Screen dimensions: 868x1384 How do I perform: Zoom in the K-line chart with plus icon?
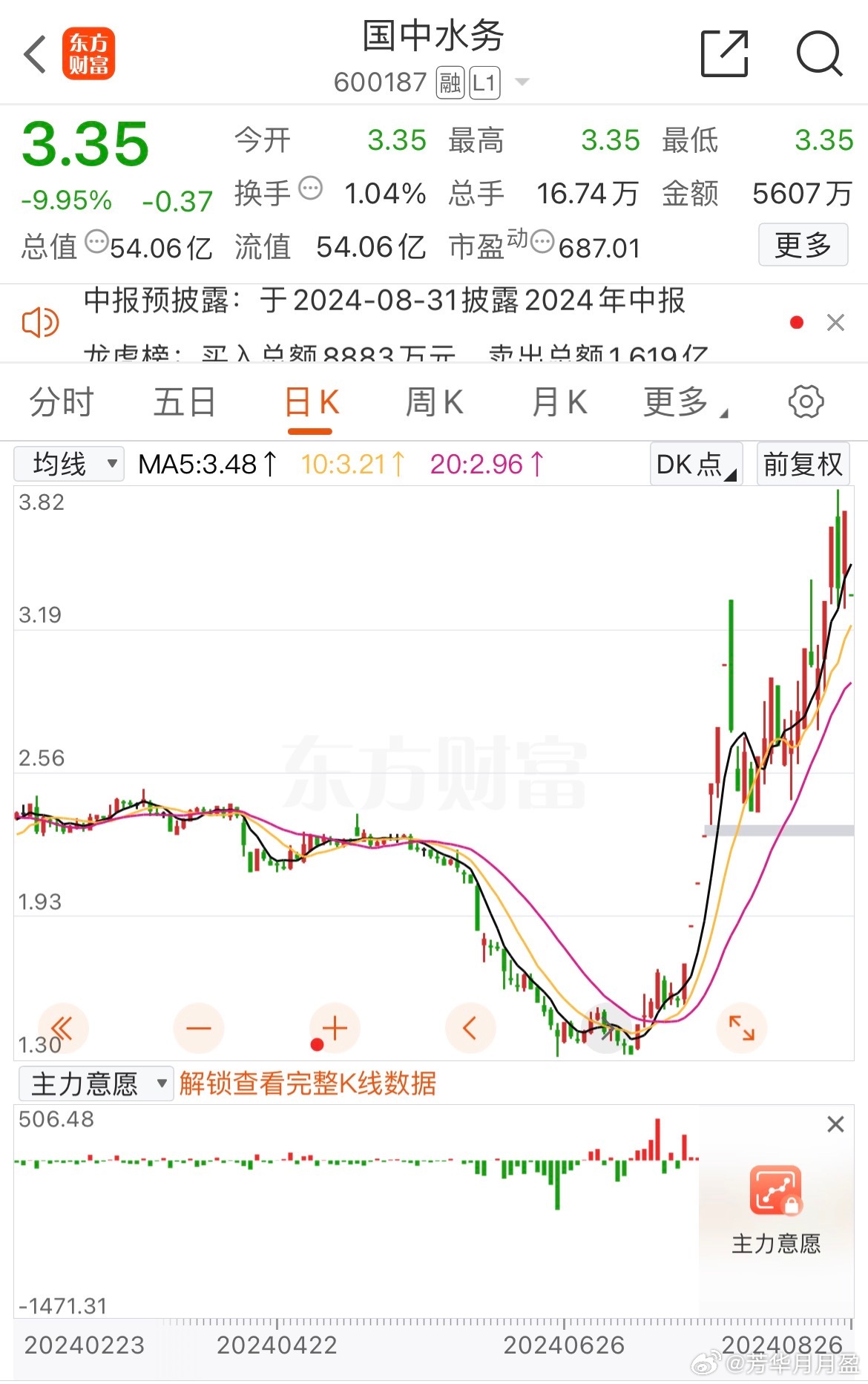tap(333, 1028)
